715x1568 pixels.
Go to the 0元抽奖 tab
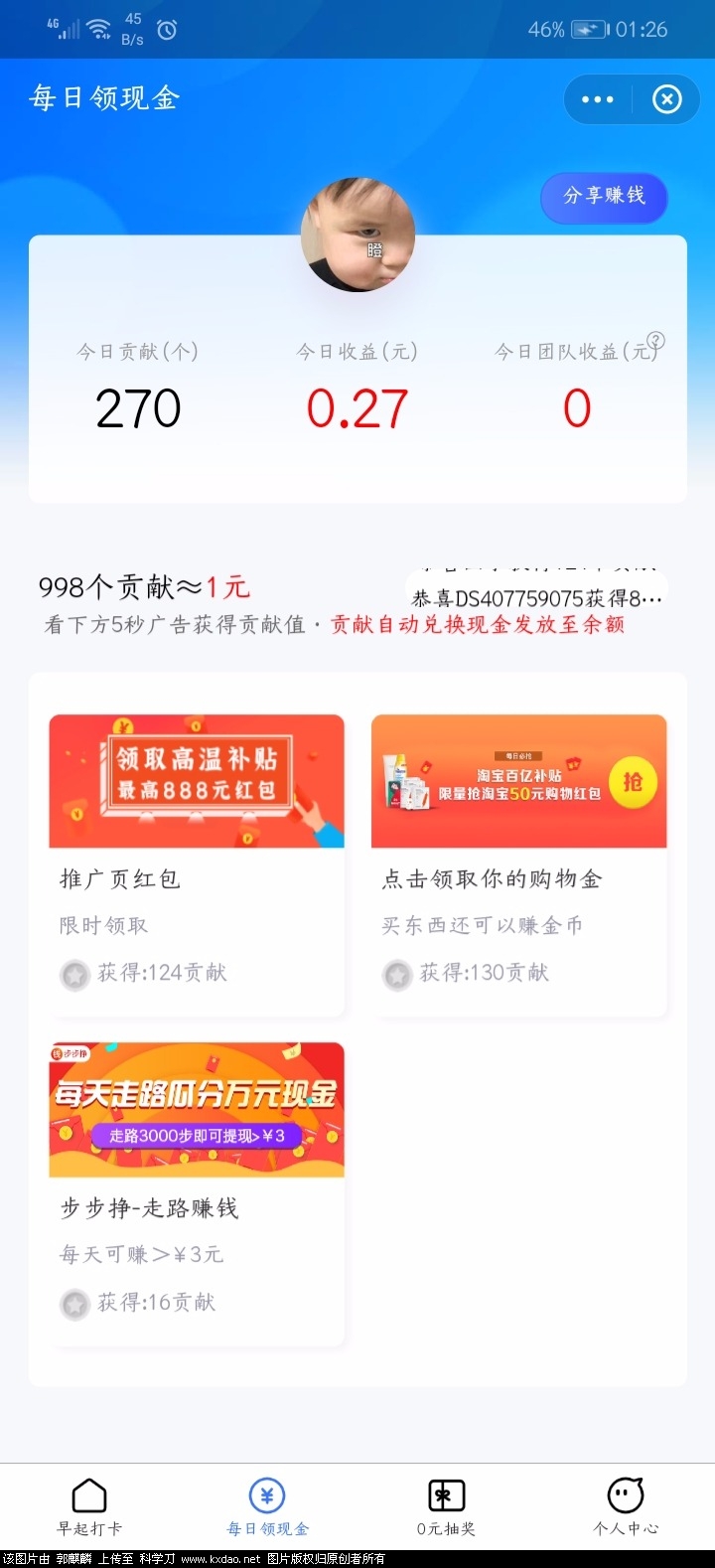click(x=446, y=1506)
